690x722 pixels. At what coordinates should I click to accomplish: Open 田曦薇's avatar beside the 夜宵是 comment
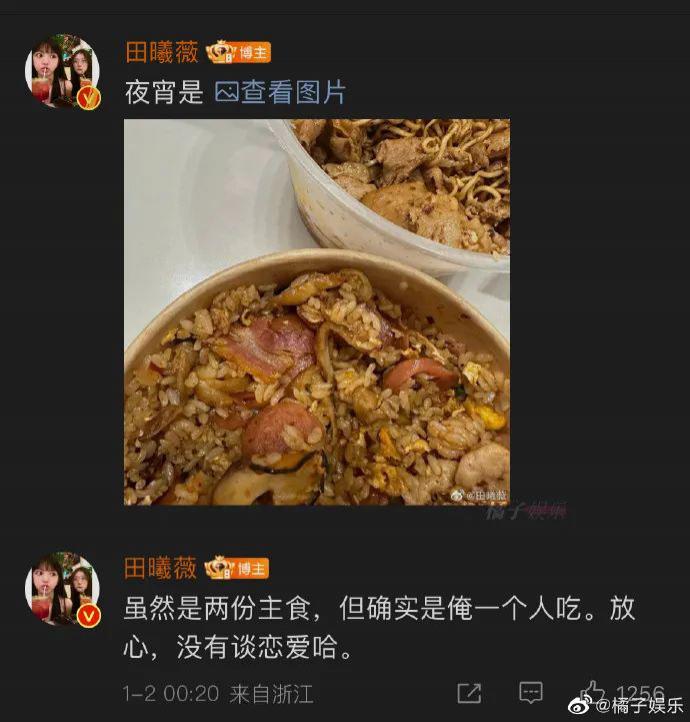tap(62, 72)
